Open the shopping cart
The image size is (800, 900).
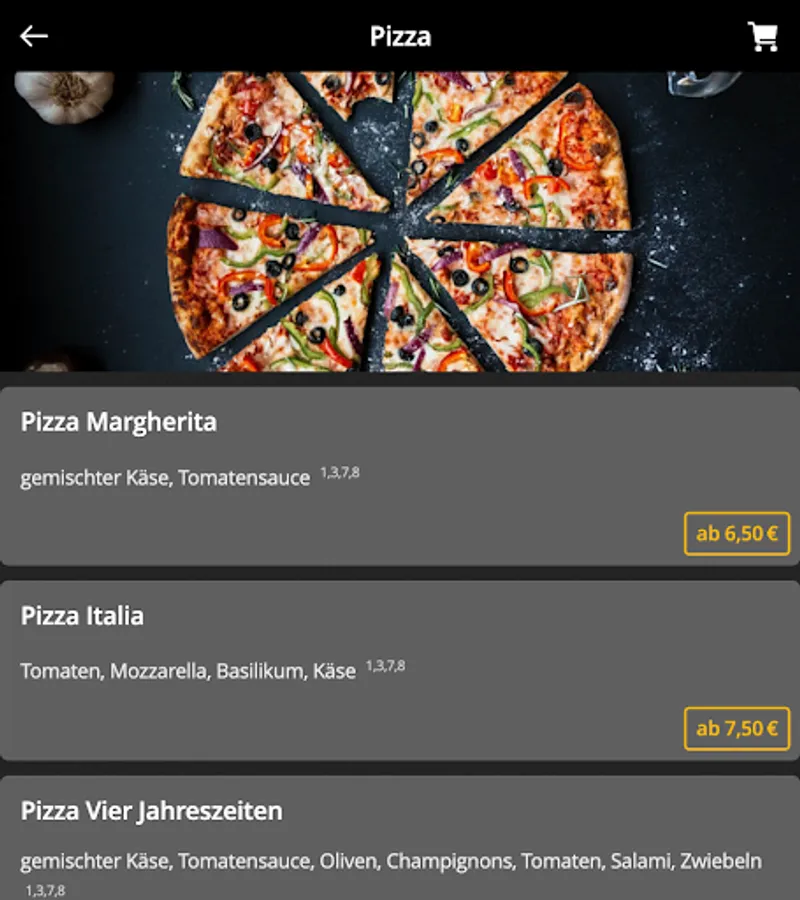[763, 37]
